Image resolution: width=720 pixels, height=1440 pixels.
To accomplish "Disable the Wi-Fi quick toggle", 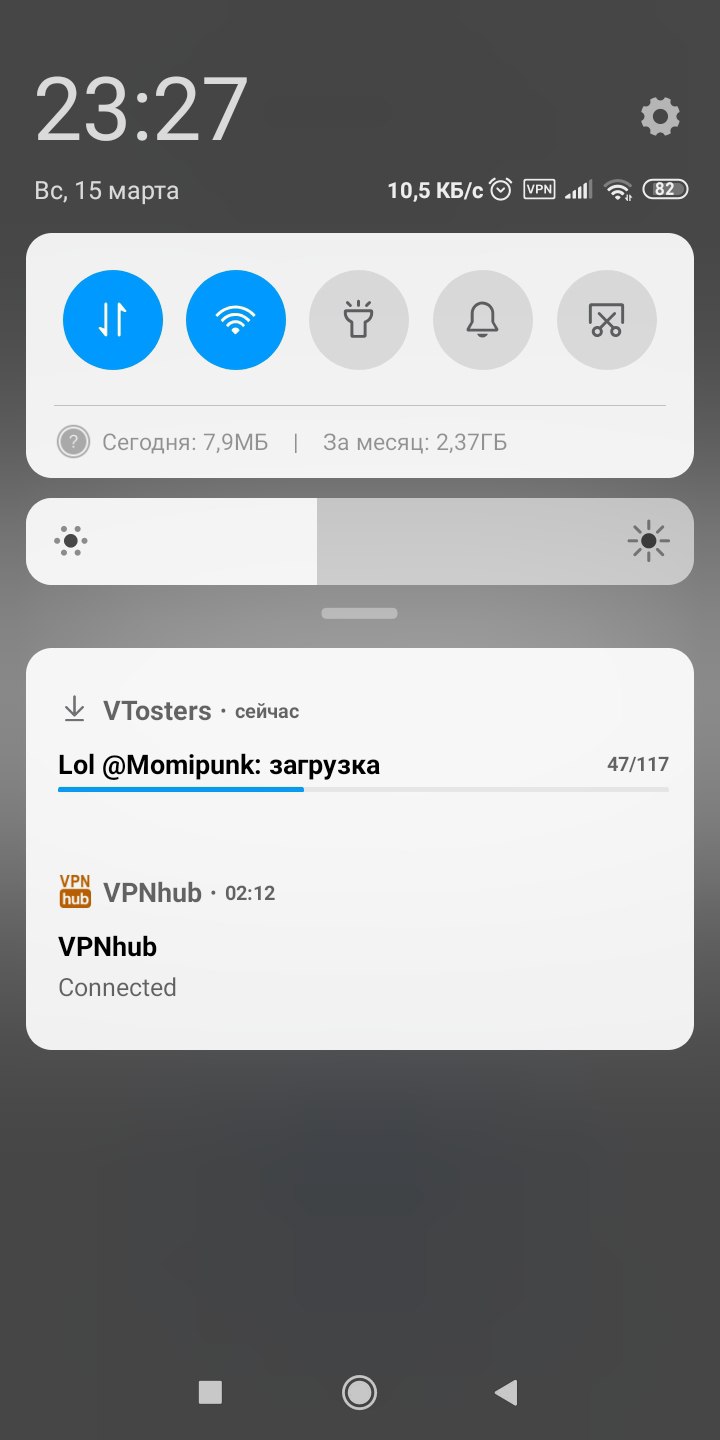I will click(236, 320).
